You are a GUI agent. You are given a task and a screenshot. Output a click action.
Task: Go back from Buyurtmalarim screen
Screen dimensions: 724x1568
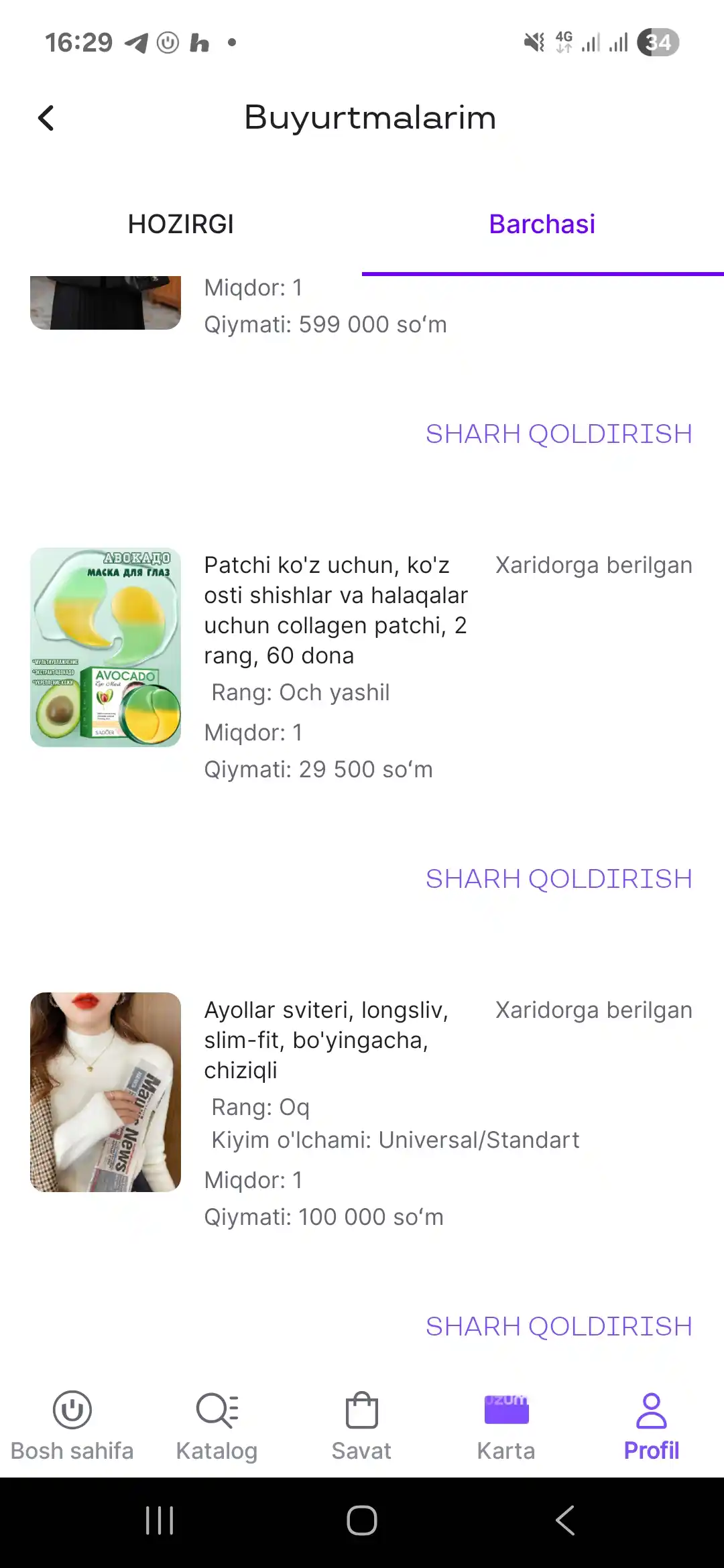pos(46,118)
